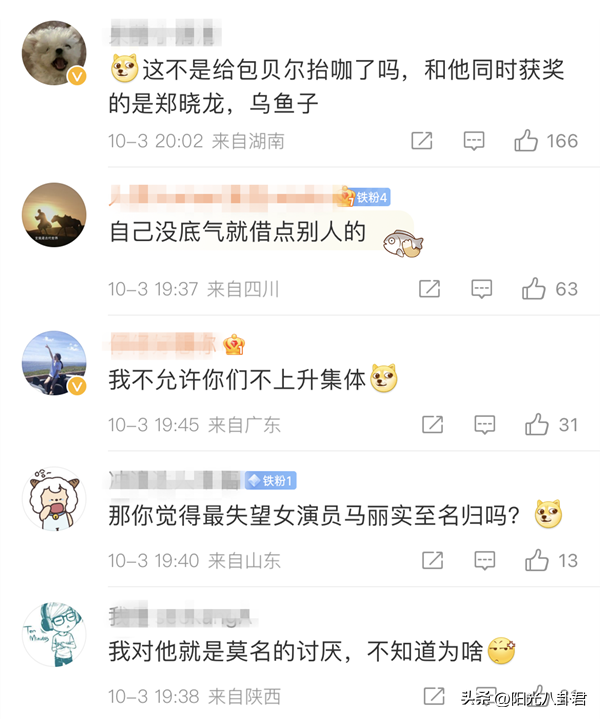Screen dimensions: 600x719
Task: Like the comment about 马丽实至名归
Action: tap(537, 560)
